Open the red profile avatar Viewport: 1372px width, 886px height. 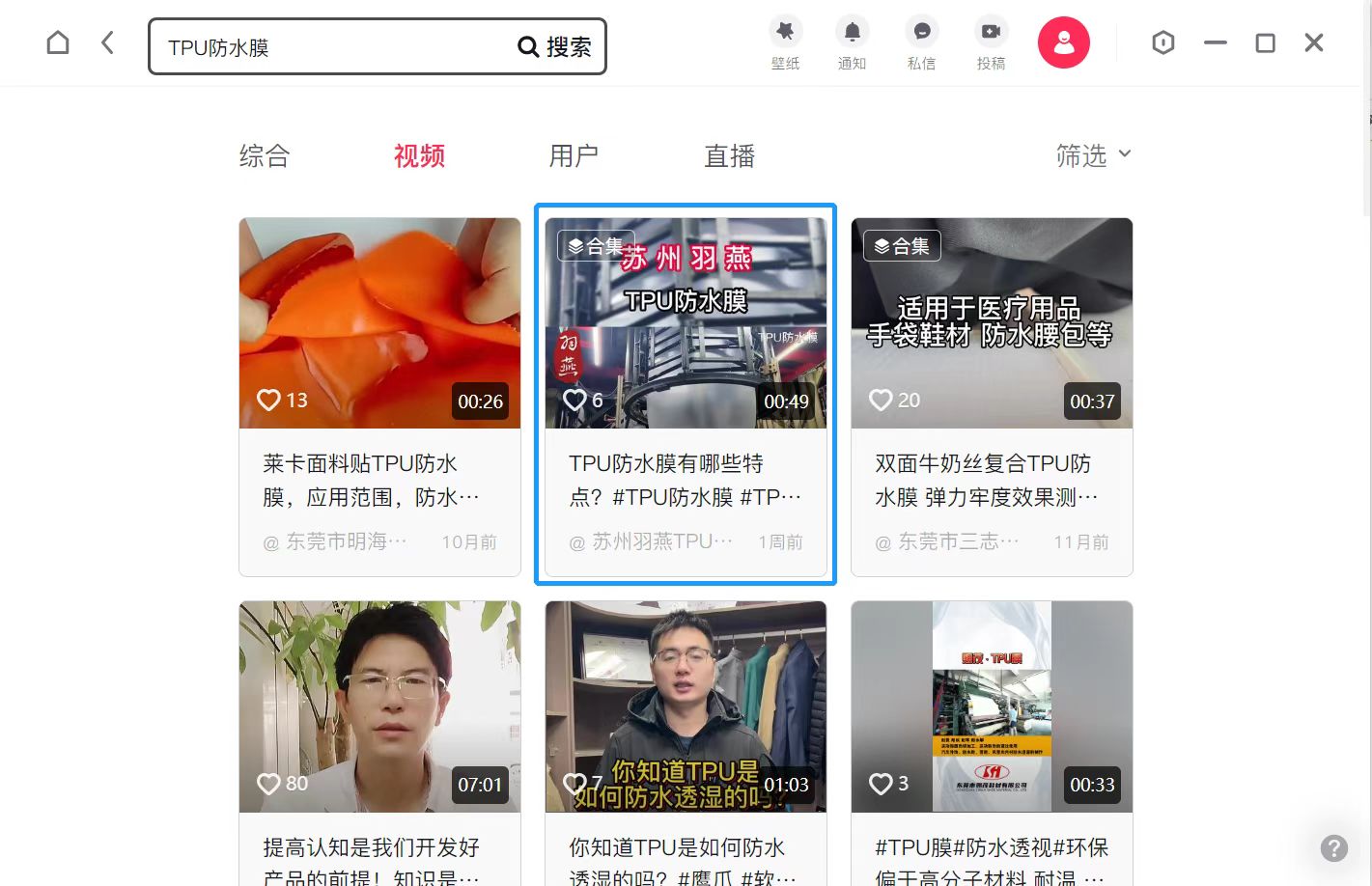point(1063,42)
